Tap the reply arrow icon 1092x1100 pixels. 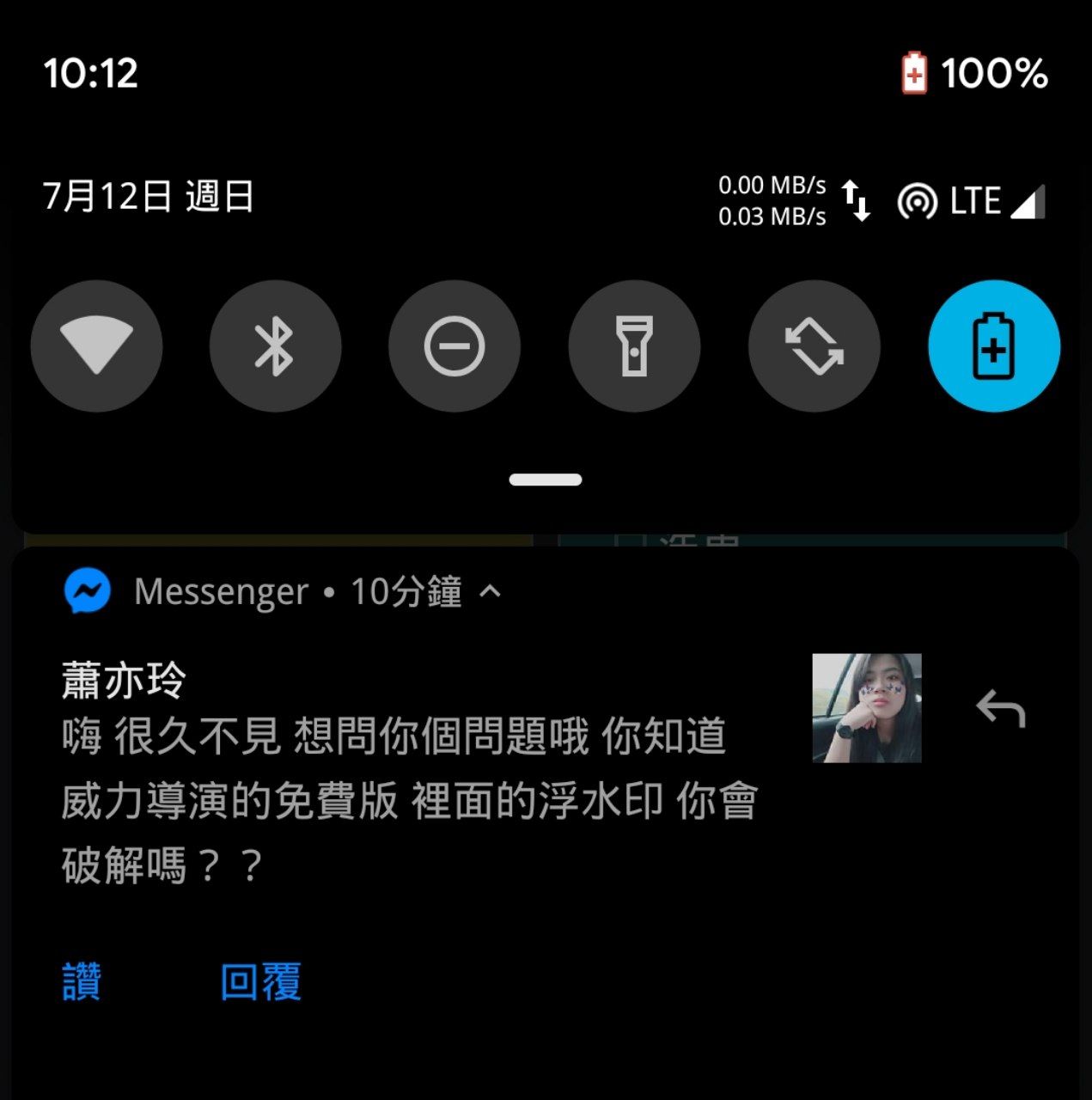1001,709
